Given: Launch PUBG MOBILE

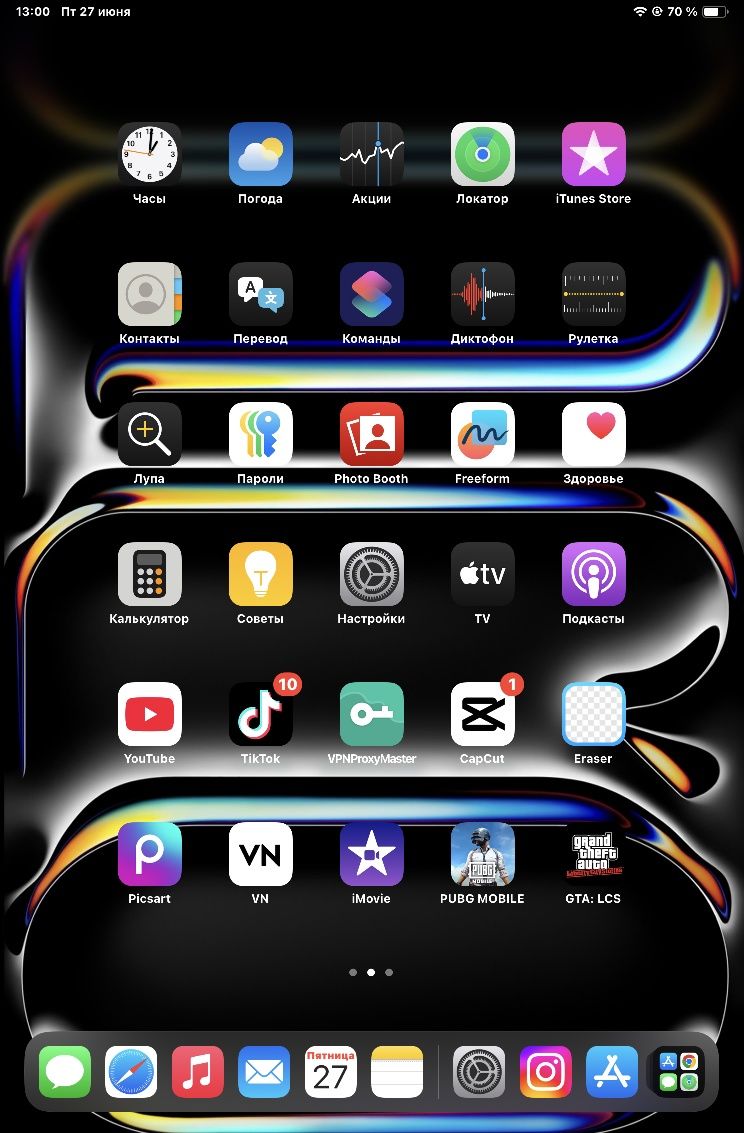Looking at the screenshot, I should point(483,854).
